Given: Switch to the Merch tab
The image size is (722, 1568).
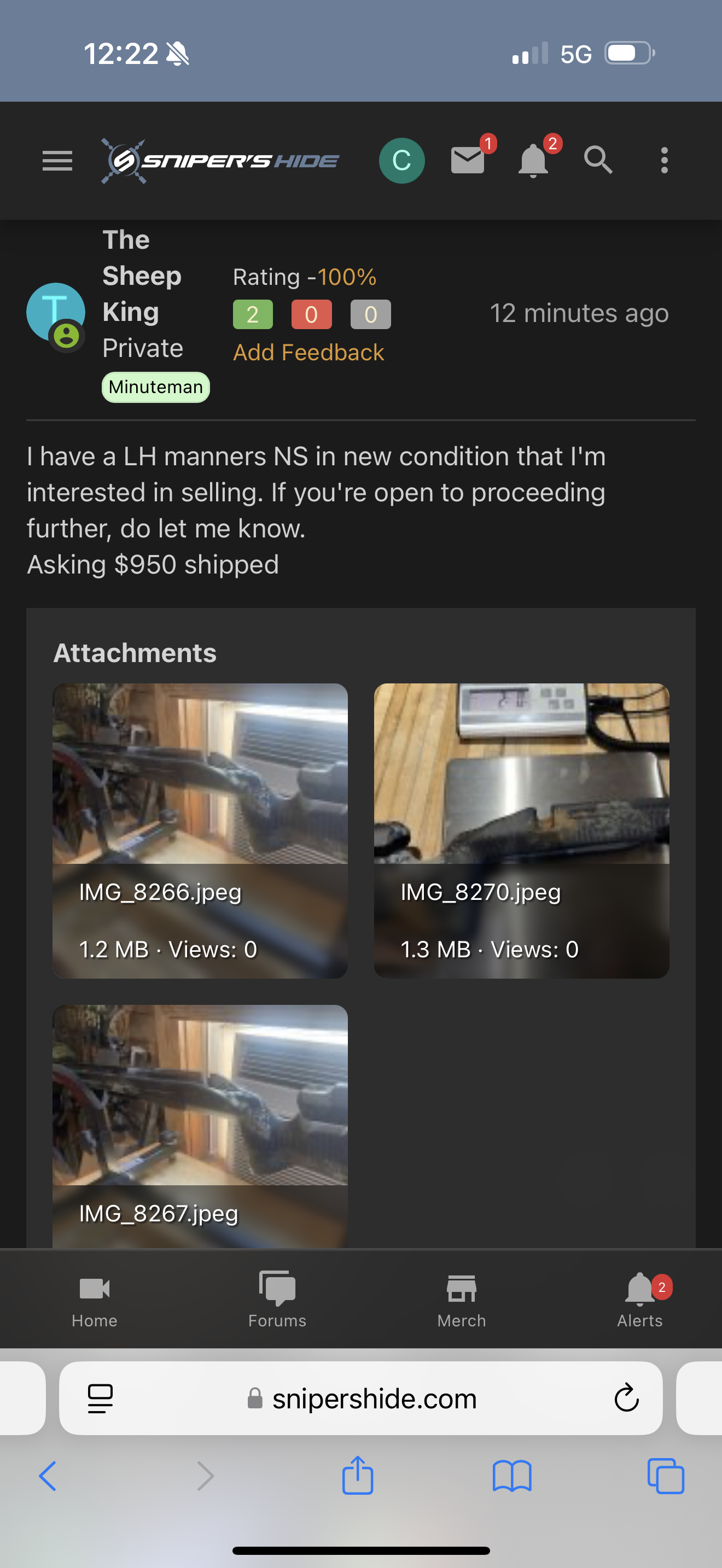Looking at the screenshot, I should [462, 1300].
